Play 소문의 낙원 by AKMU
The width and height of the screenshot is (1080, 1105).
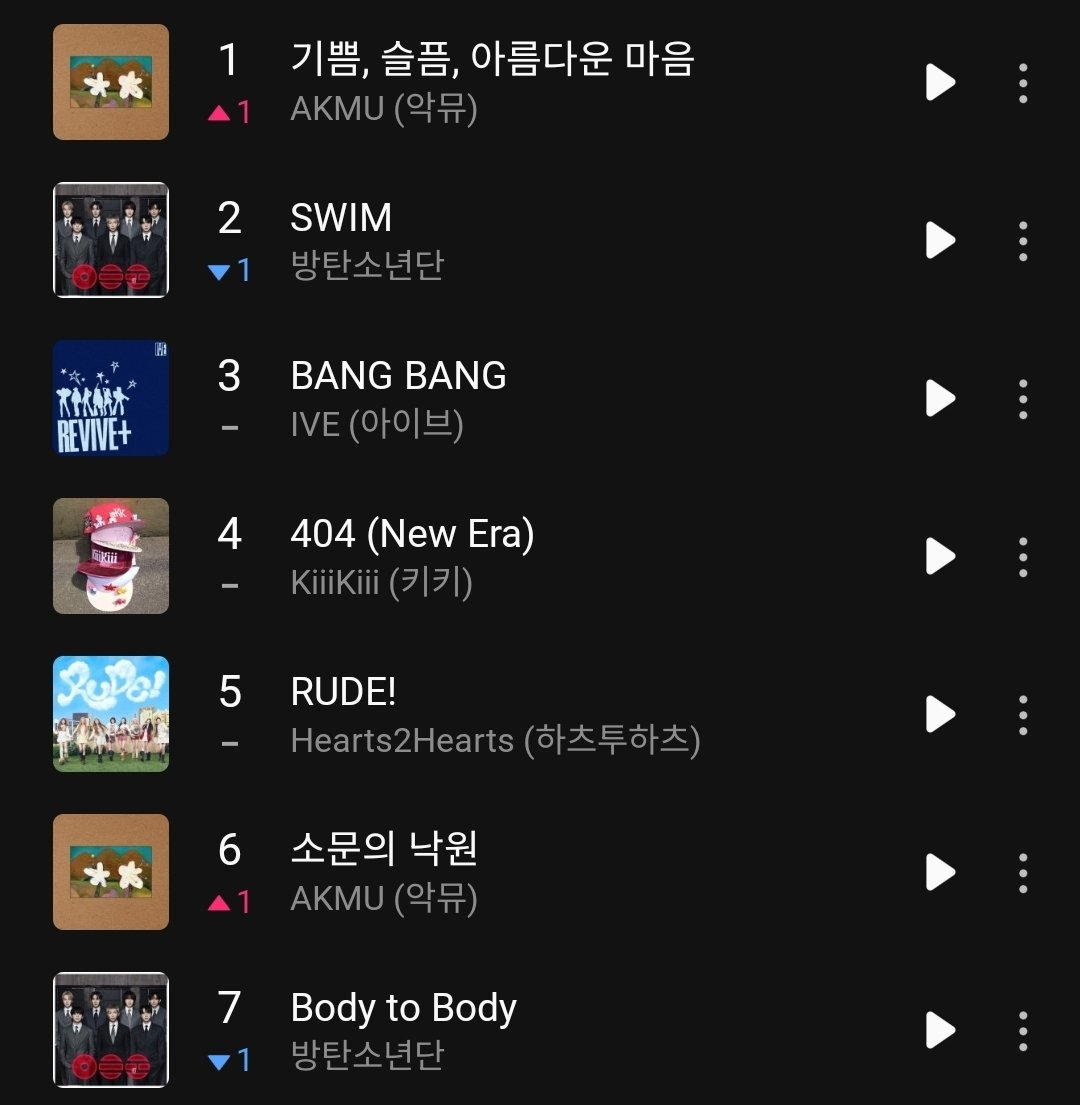(940, 872)
